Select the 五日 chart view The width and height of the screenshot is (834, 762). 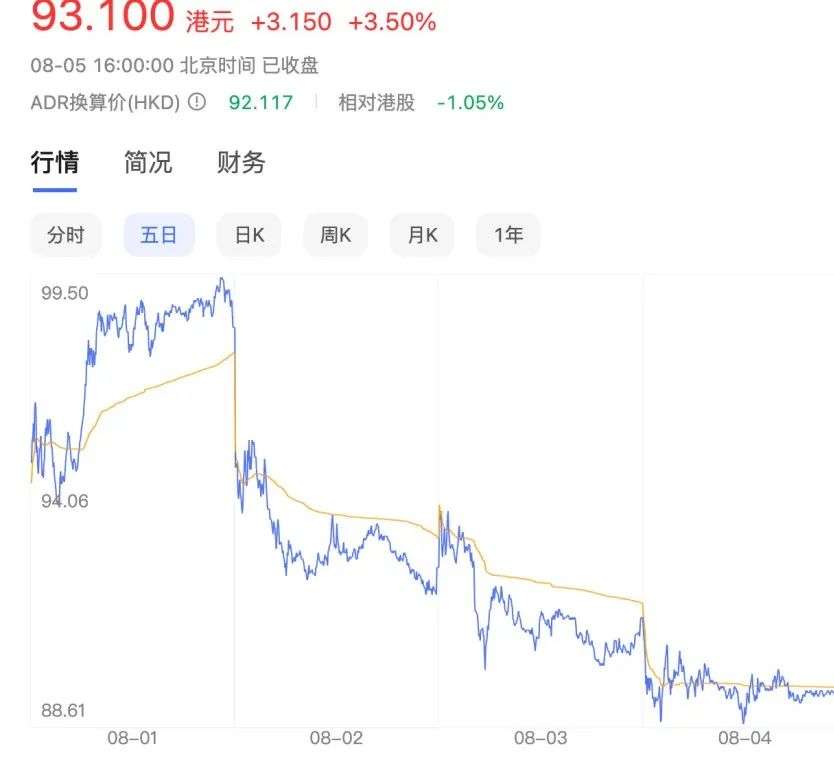(x=159, y=235)
